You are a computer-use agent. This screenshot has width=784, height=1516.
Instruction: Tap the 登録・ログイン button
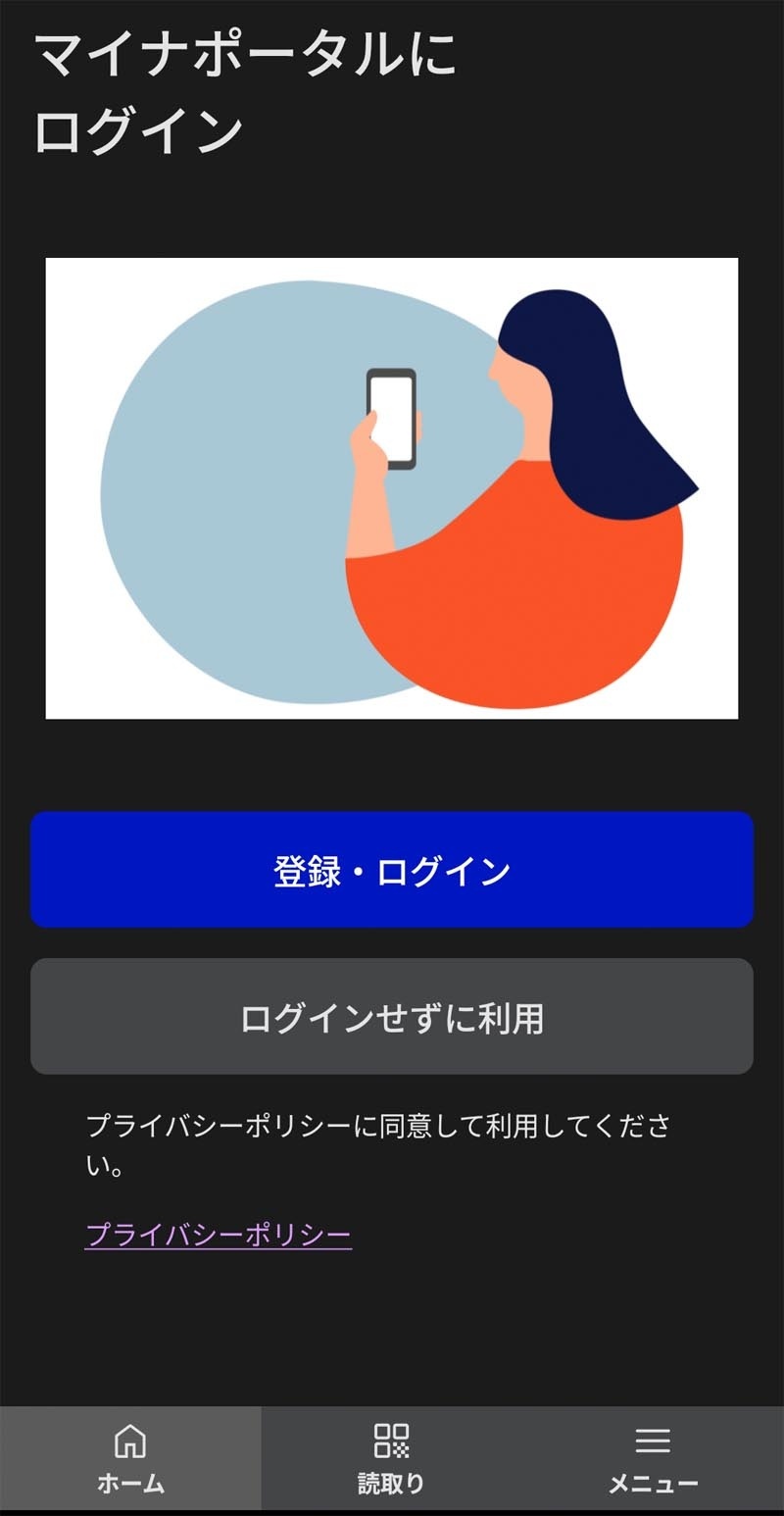click(392, 870)
